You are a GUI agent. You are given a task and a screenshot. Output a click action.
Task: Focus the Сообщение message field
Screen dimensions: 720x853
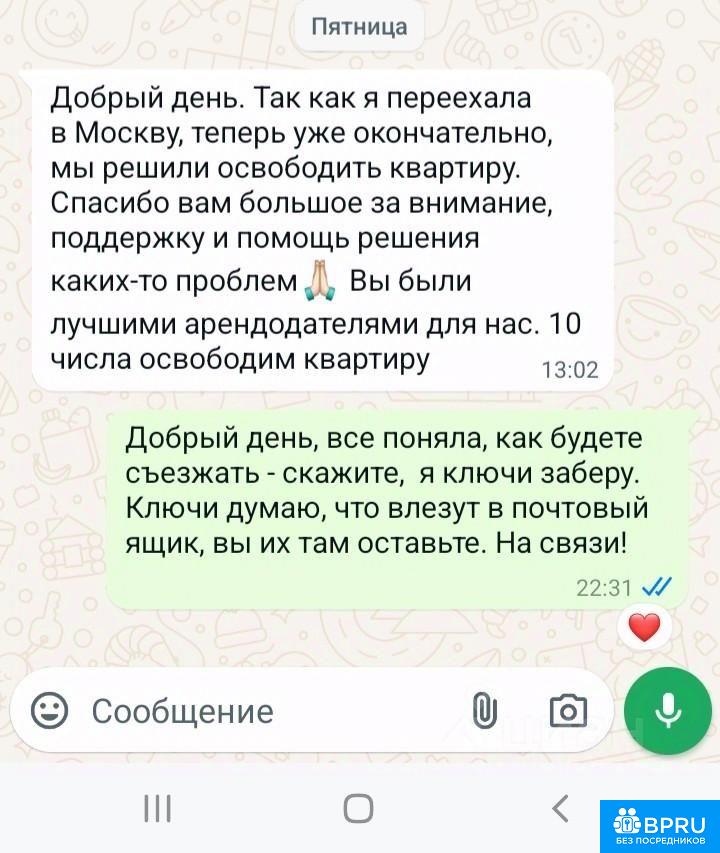coord(260,711)
